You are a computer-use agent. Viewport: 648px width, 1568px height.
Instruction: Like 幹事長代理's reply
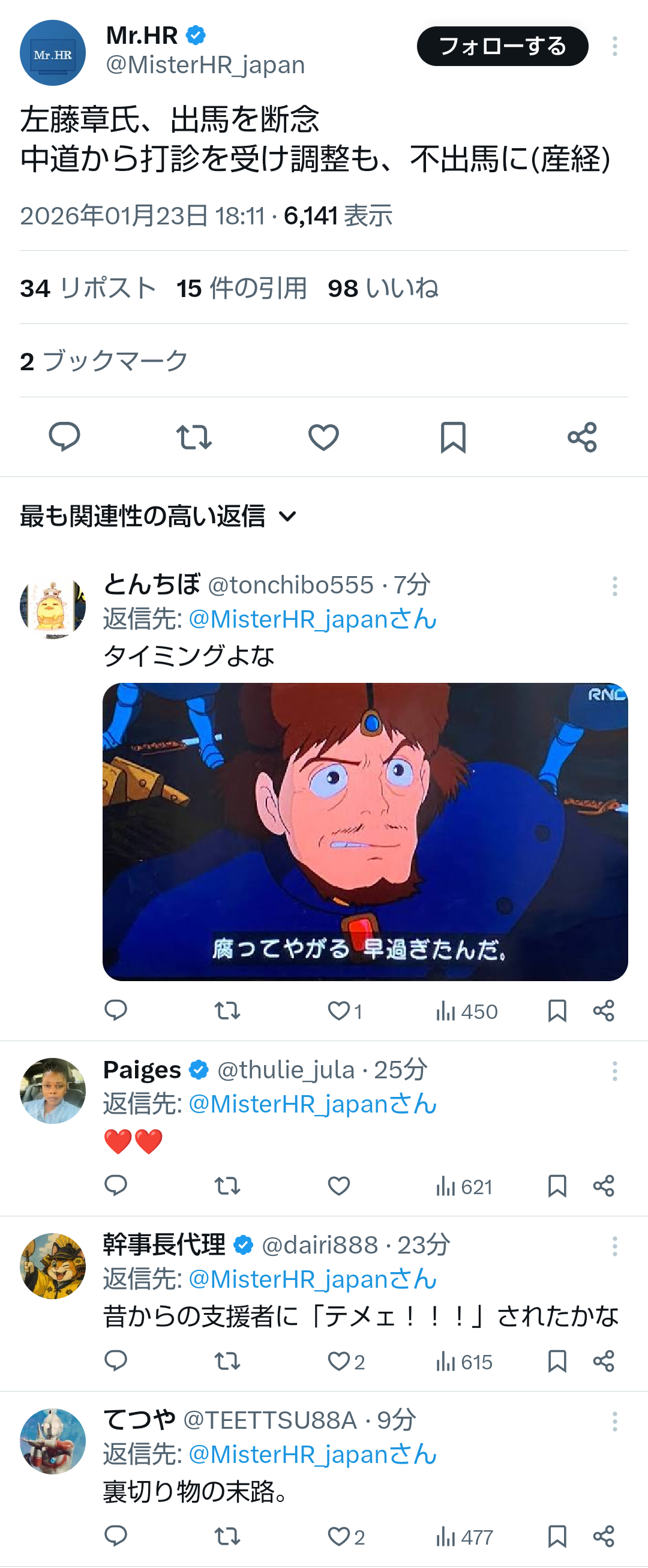339,1361
